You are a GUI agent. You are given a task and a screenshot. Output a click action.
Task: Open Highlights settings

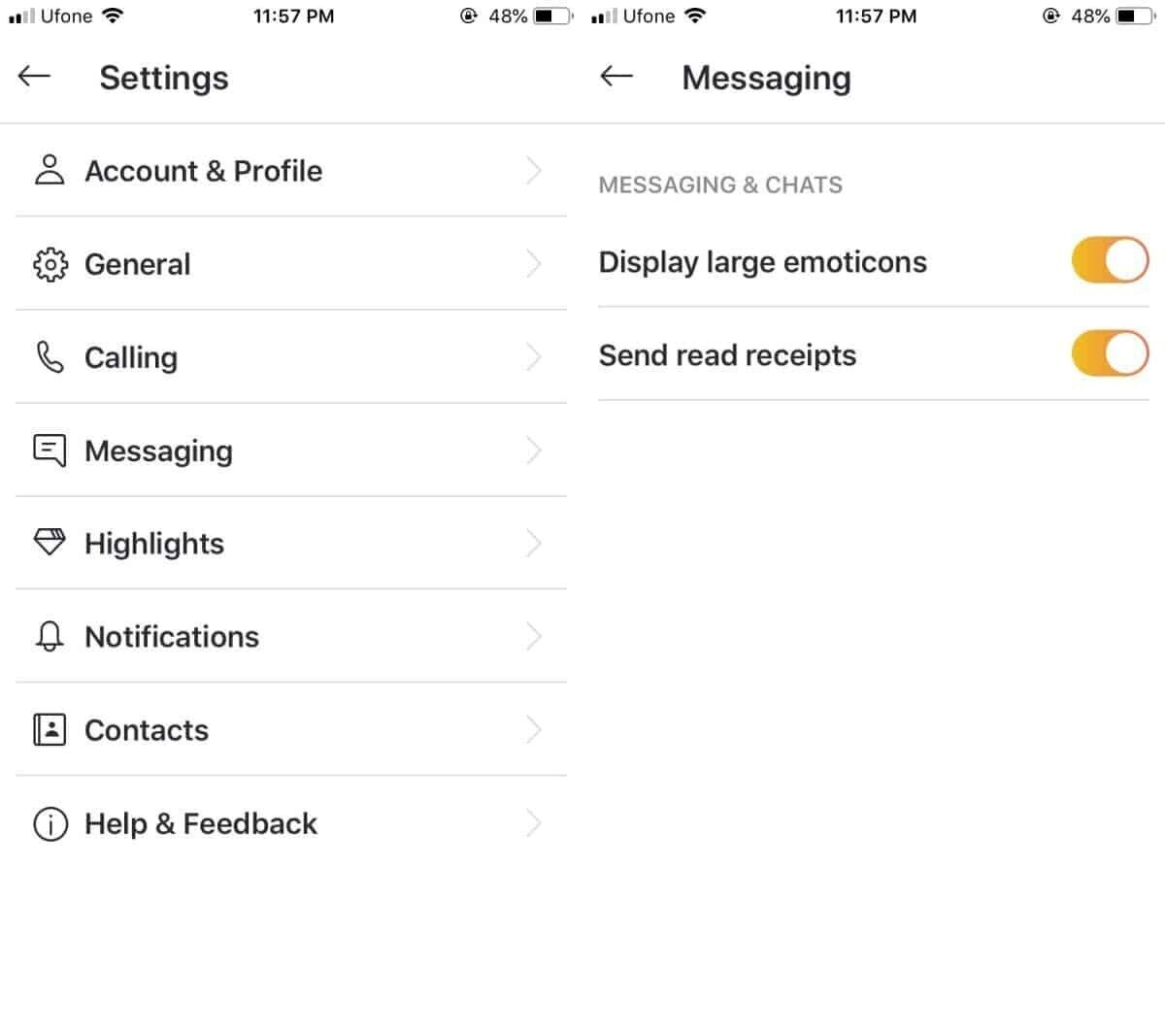290,544
